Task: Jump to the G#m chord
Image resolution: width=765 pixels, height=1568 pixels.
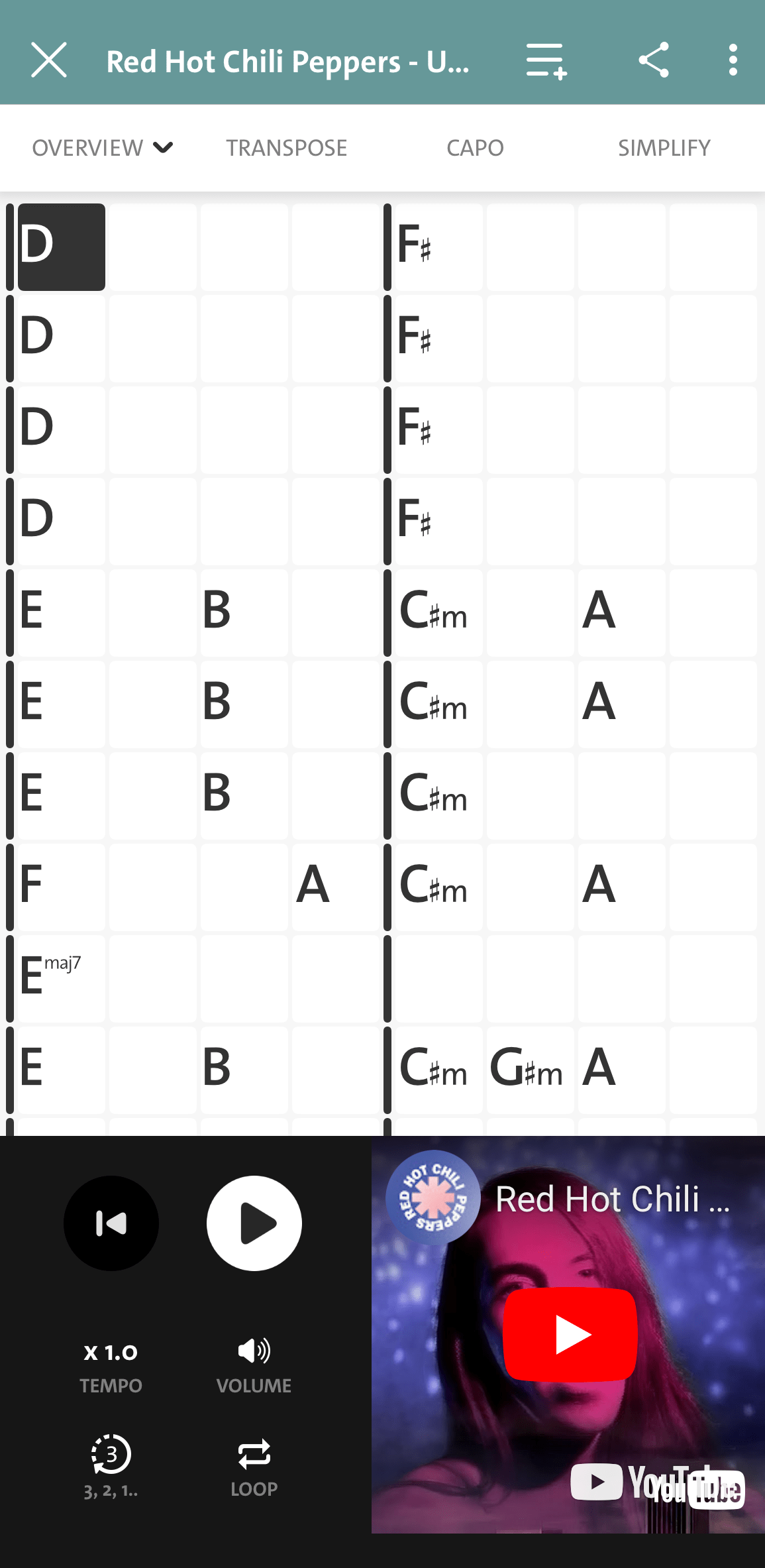Action: (x=528, y=1070)
